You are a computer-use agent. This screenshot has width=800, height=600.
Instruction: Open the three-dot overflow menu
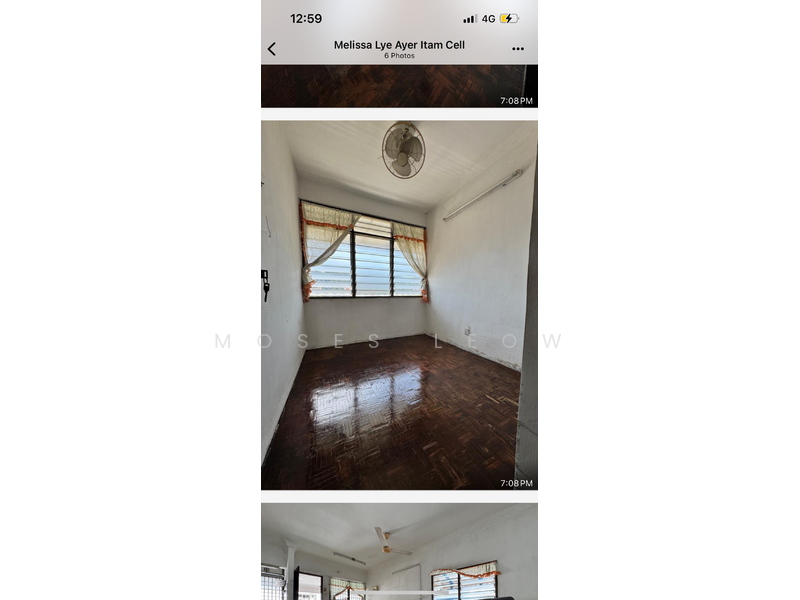(x=517, y=49)
